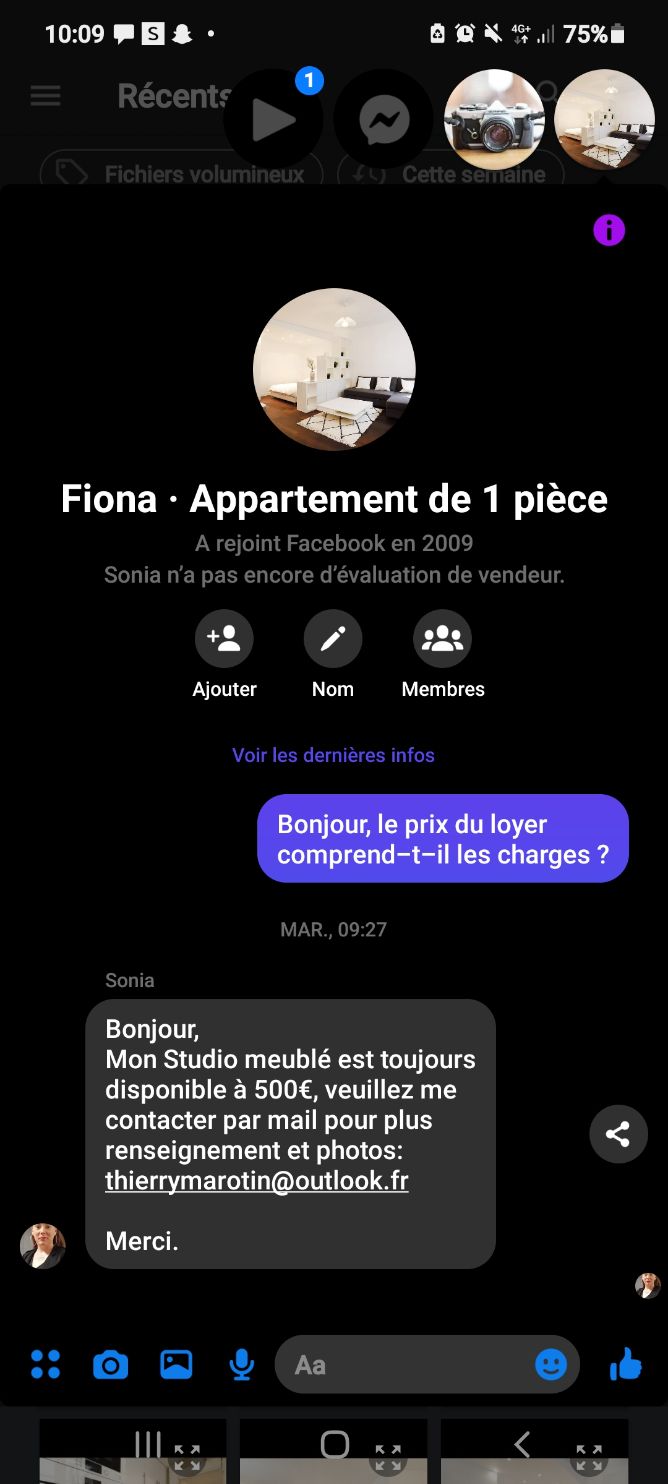The image size is (668, 1484).
Task: Open the conversation info icon
Action: click(x=609, y=231)
